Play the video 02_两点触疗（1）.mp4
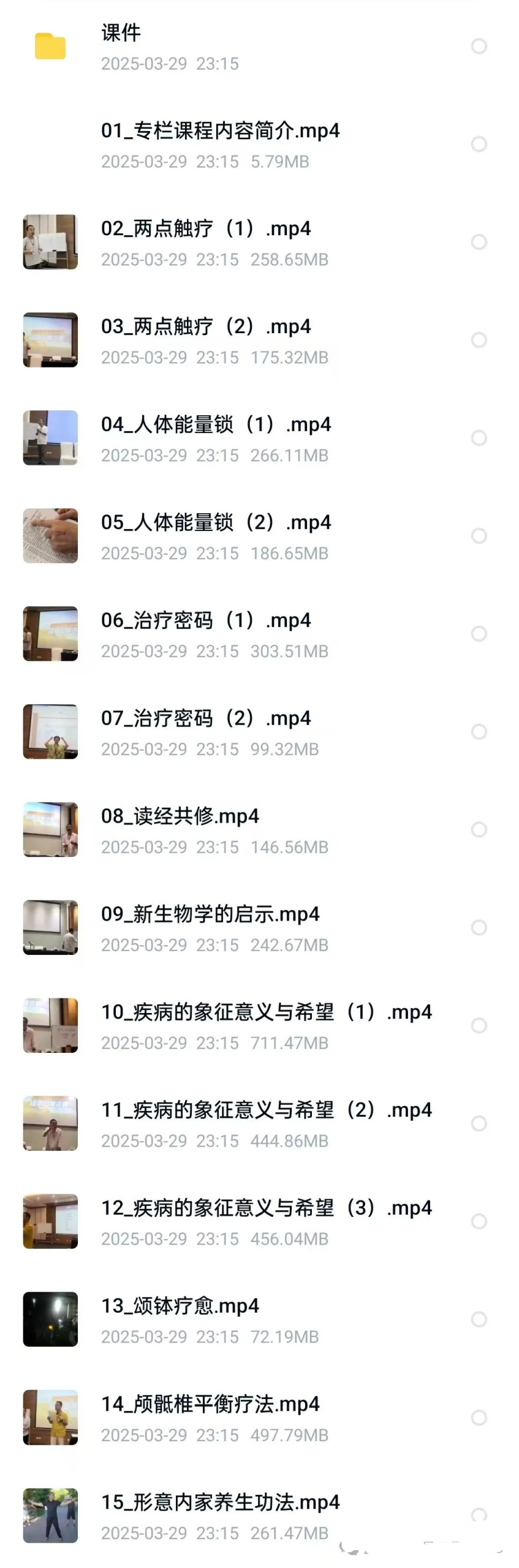This screenshot has width=519, height=1568. 205,229
